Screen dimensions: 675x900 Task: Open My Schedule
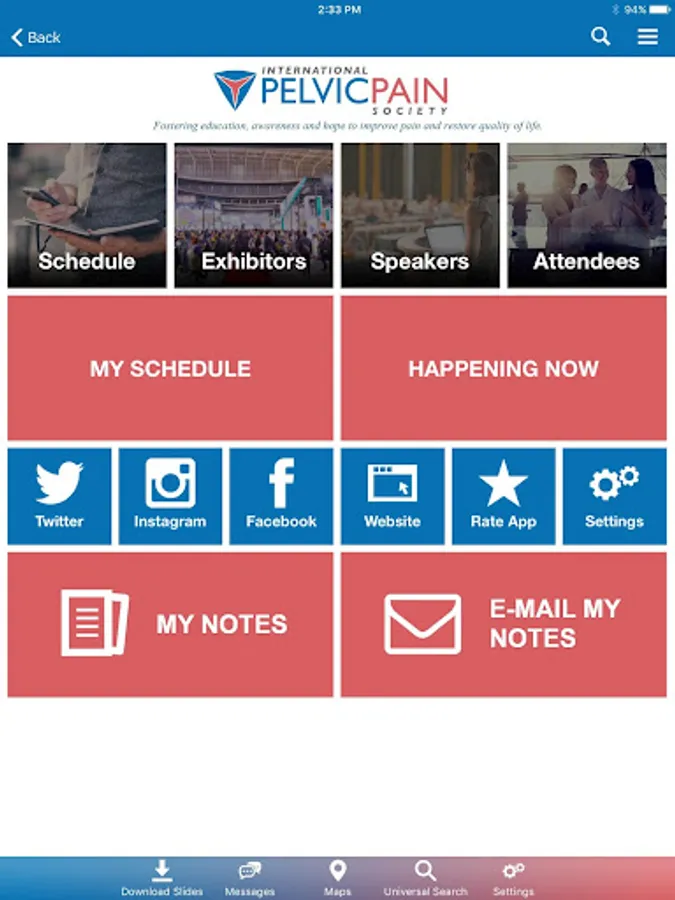click(170, 368)
